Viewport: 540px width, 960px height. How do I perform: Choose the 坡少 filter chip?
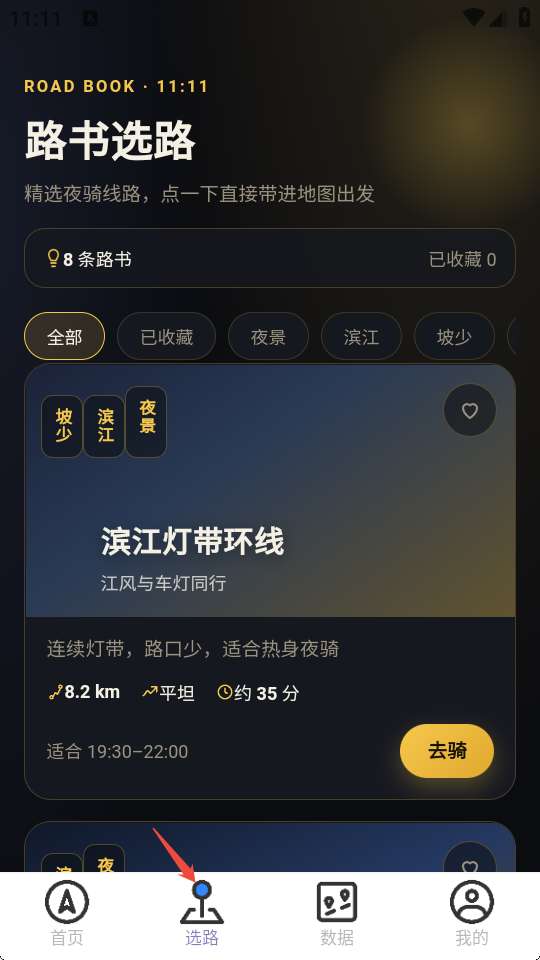454,336
